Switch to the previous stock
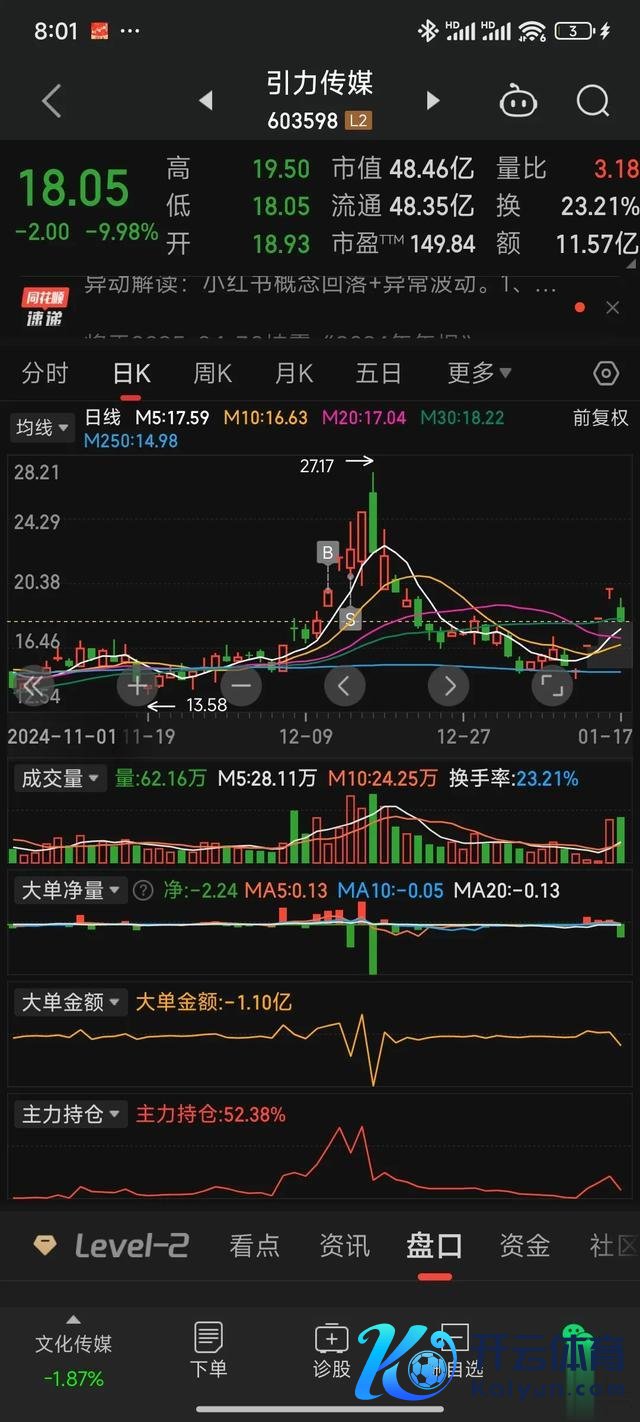This screenshot has width=640, height=1422. click(x=206, y=100)
